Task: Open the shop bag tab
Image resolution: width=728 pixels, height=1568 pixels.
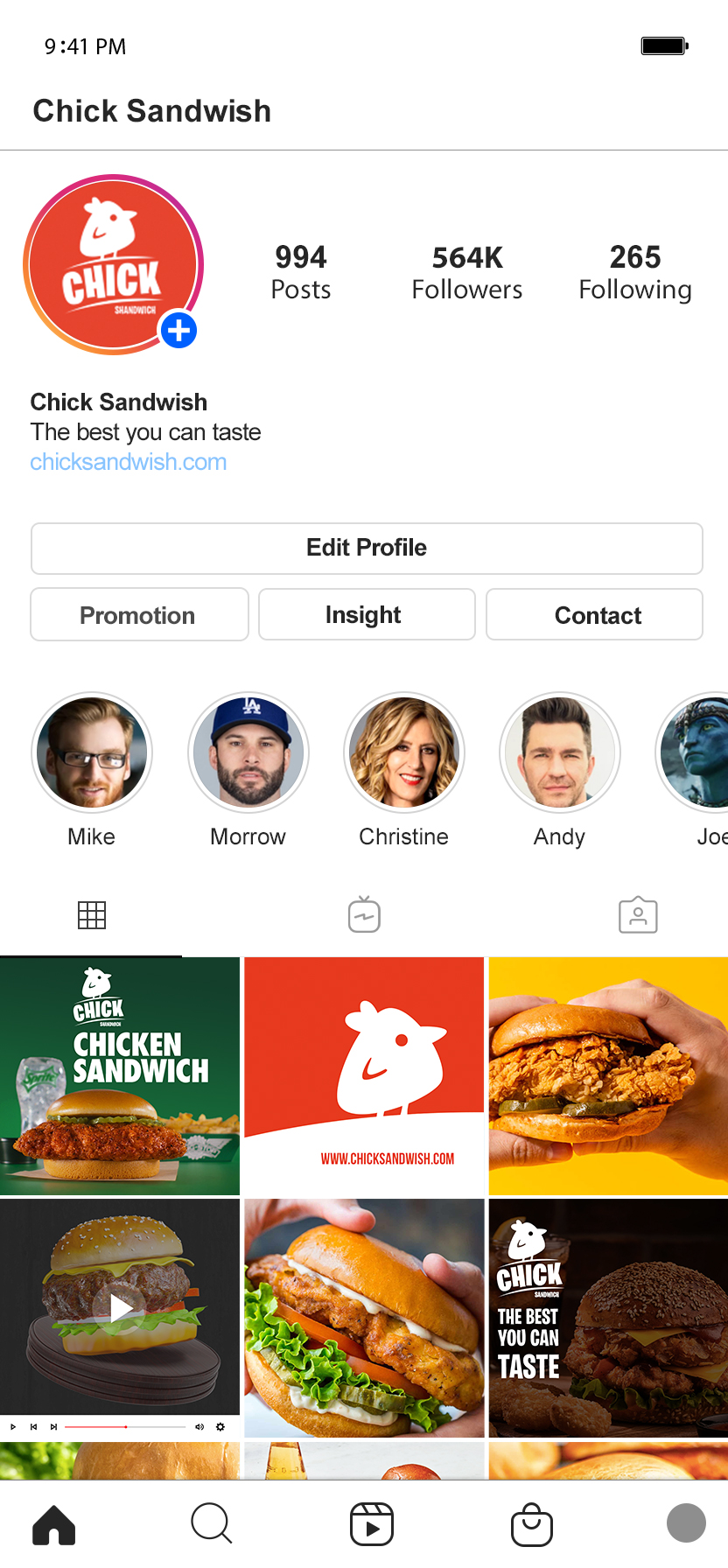Action: tap(532, 1524)
